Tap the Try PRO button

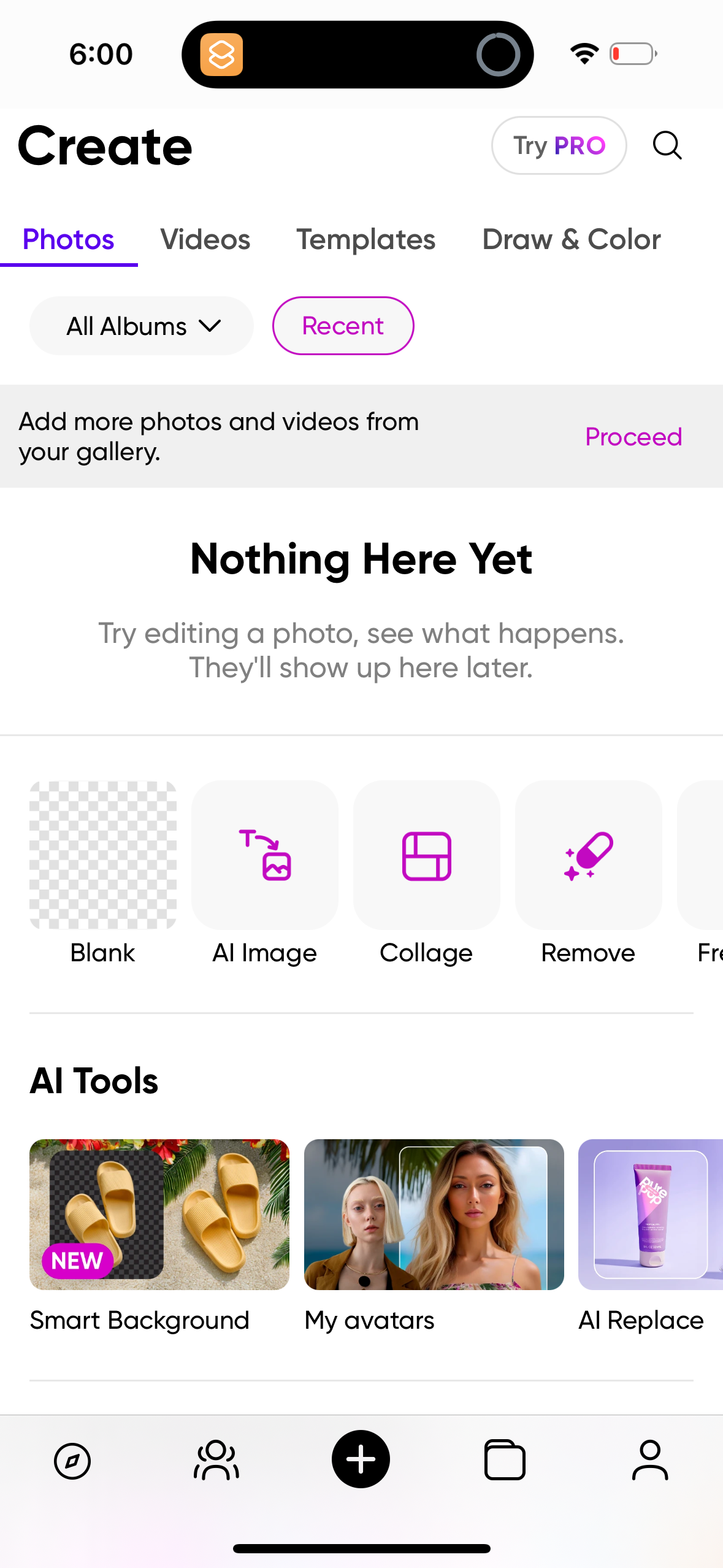click(x=559, y=145)
